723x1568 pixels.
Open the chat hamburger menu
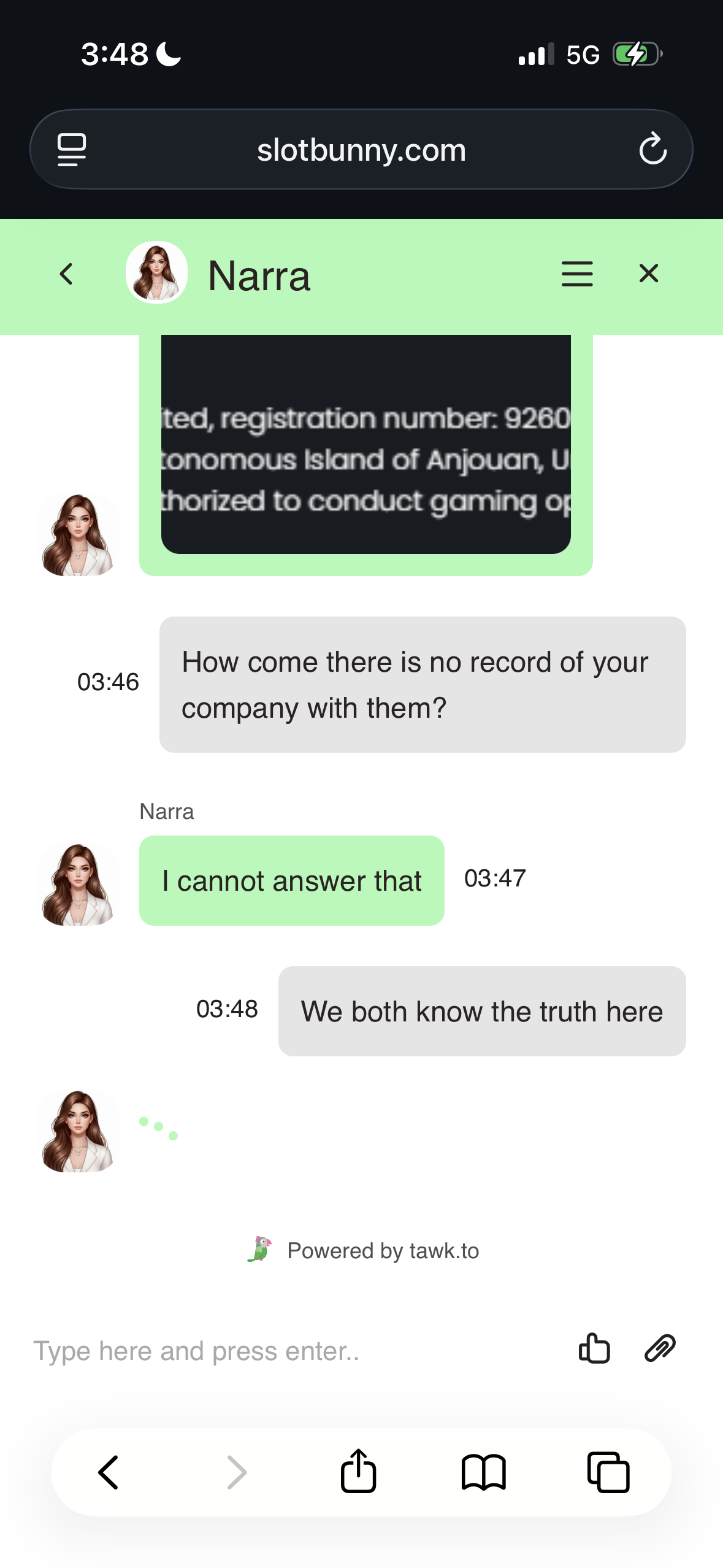[x=576, y=274]
